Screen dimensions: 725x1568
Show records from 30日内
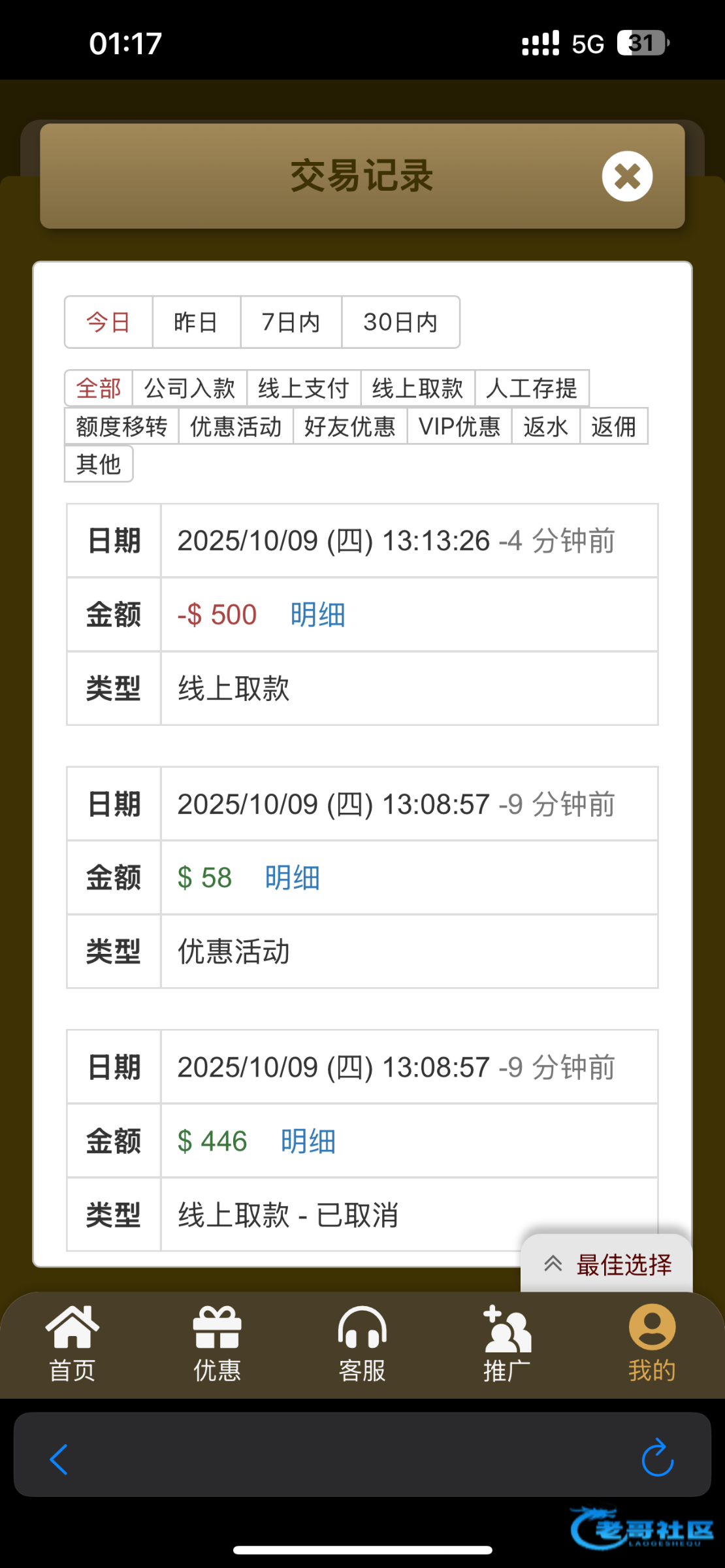(x=400, y=322)
